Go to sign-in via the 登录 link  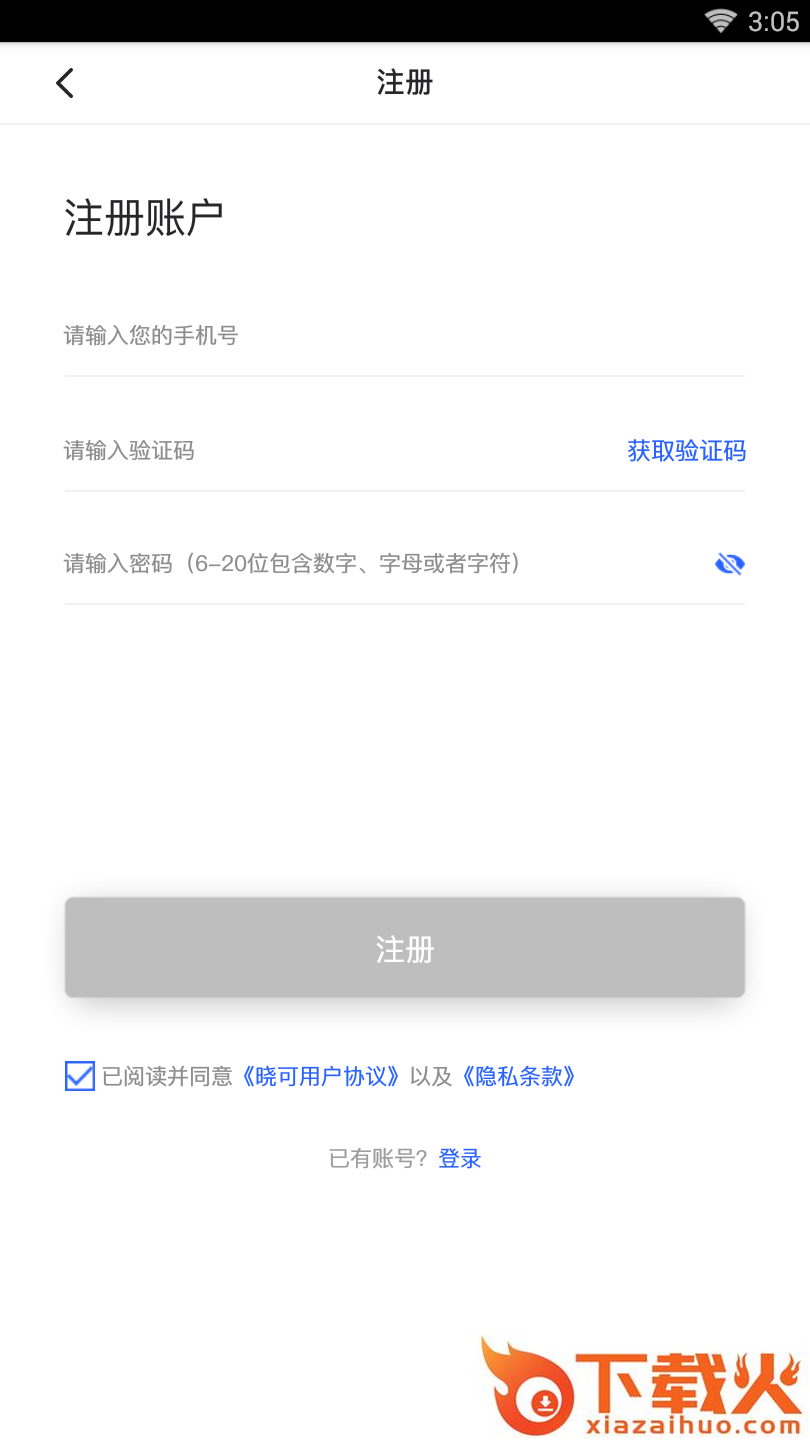pos(460,1158)
